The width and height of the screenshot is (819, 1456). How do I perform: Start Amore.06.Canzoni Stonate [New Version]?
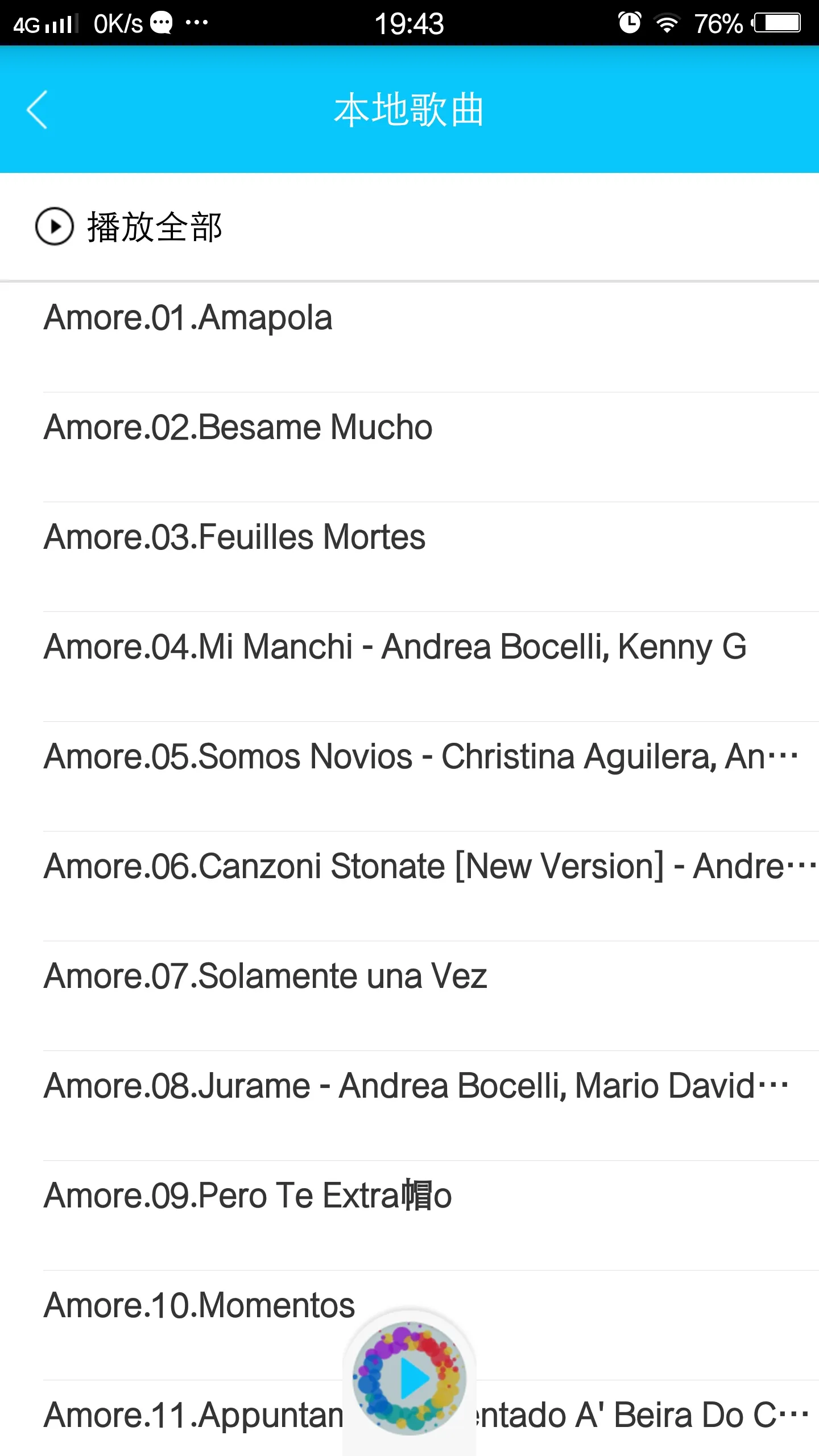click(x=409, y=886)
